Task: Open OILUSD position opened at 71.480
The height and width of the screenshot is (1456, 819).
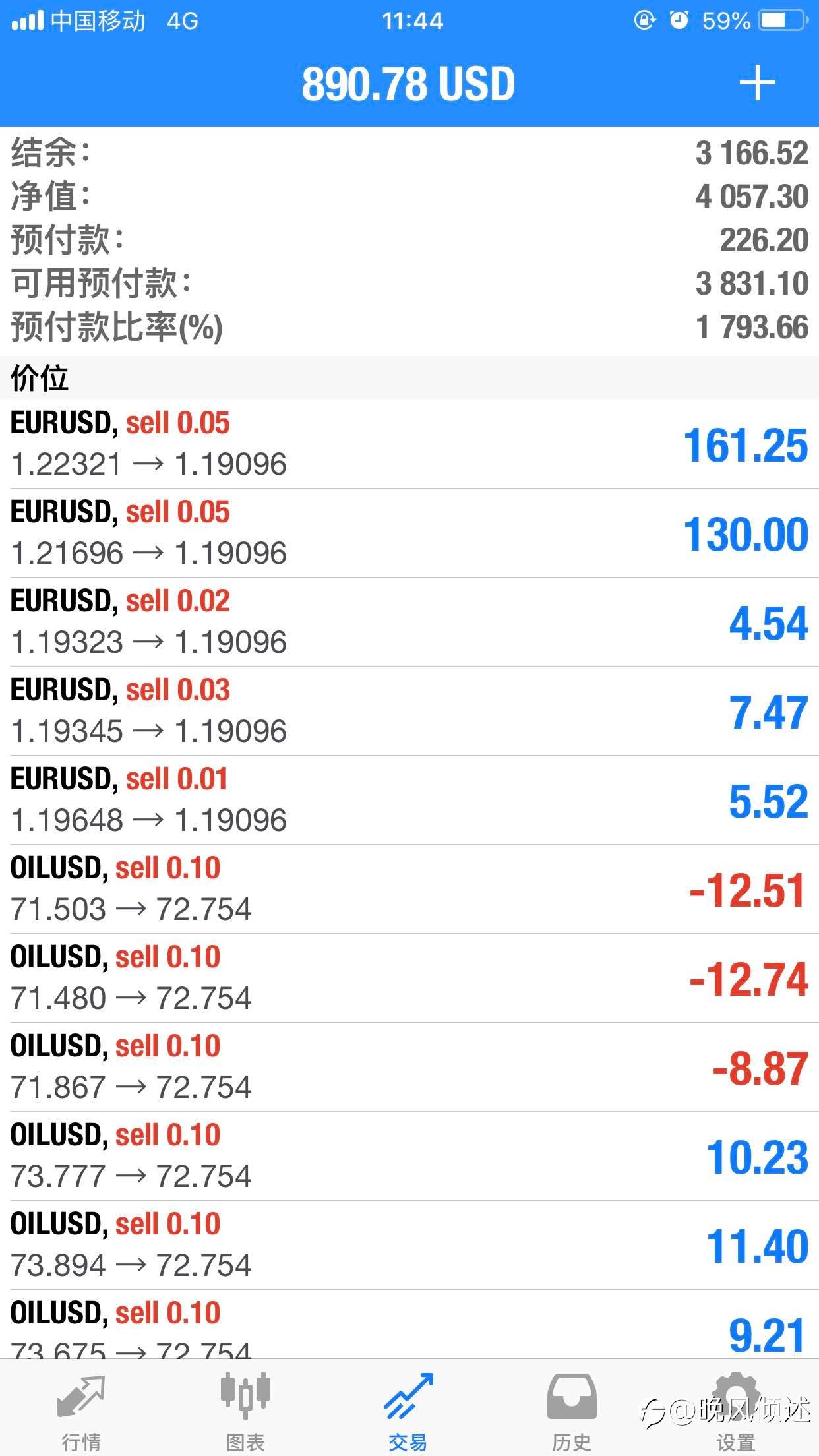Action: tap(409, 978)
